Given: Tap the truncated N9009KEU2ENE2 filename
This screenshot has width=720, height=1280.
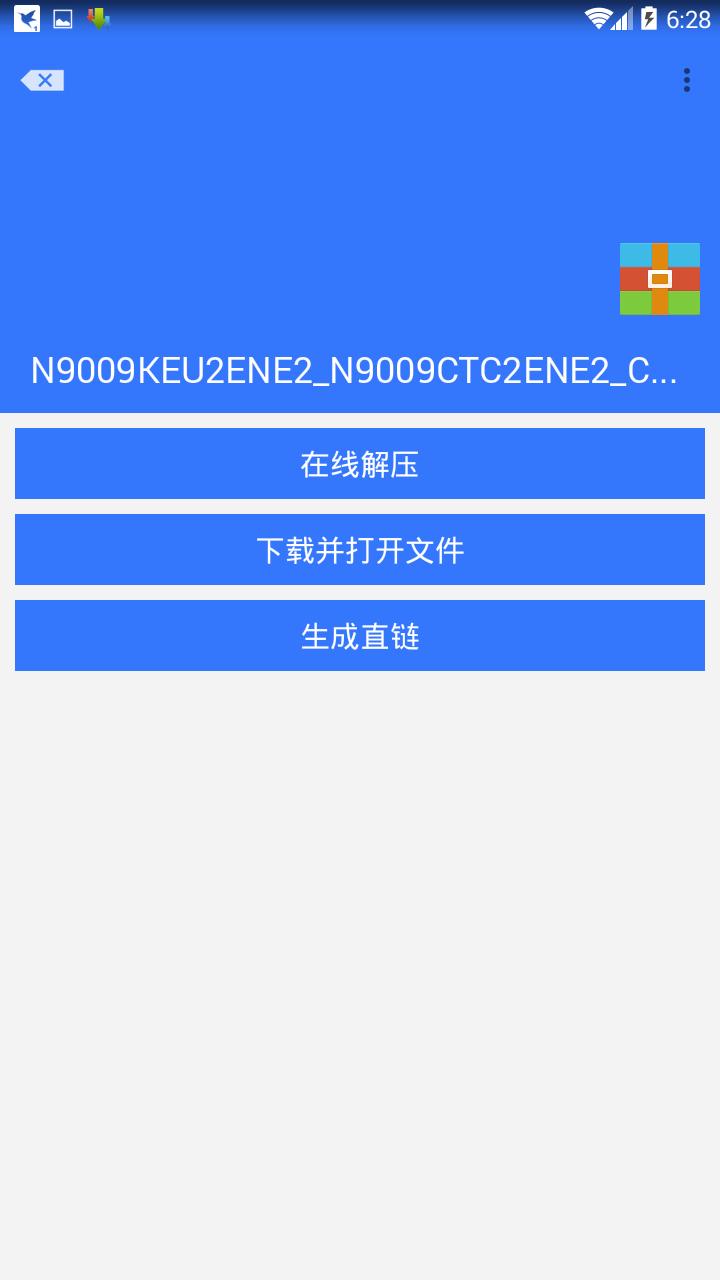Looking at the screenshot, I should [356, 371].
